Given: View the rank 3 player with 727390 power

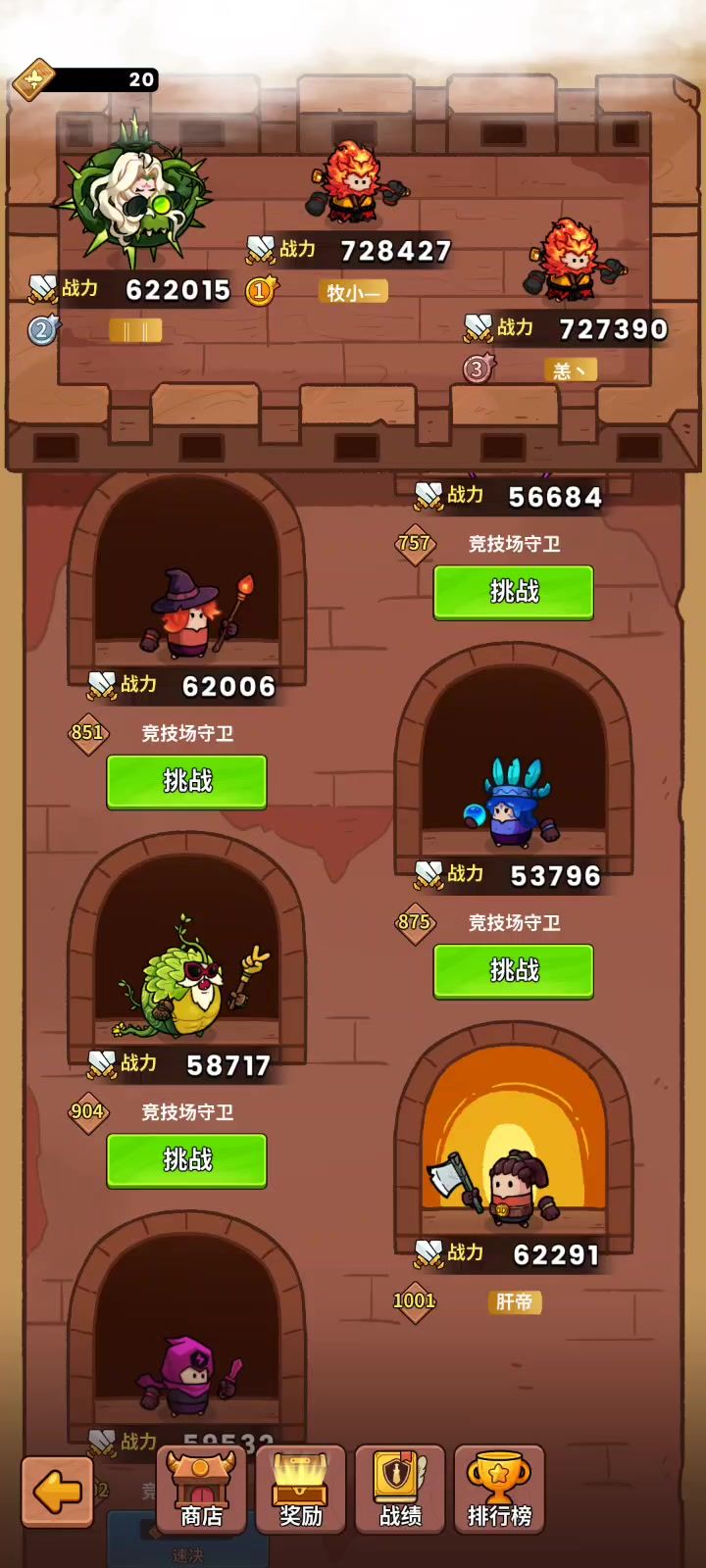Looking at the screenshot, I should tap(574, 260).
